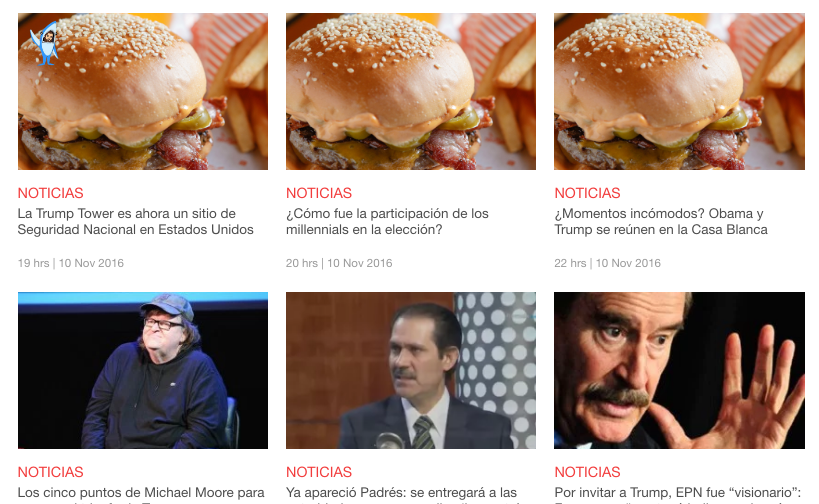Open the EPN visionario Trump article
The height and width of the screenshot is (504, 819).
pyautogui.click(x=678, y=492)
